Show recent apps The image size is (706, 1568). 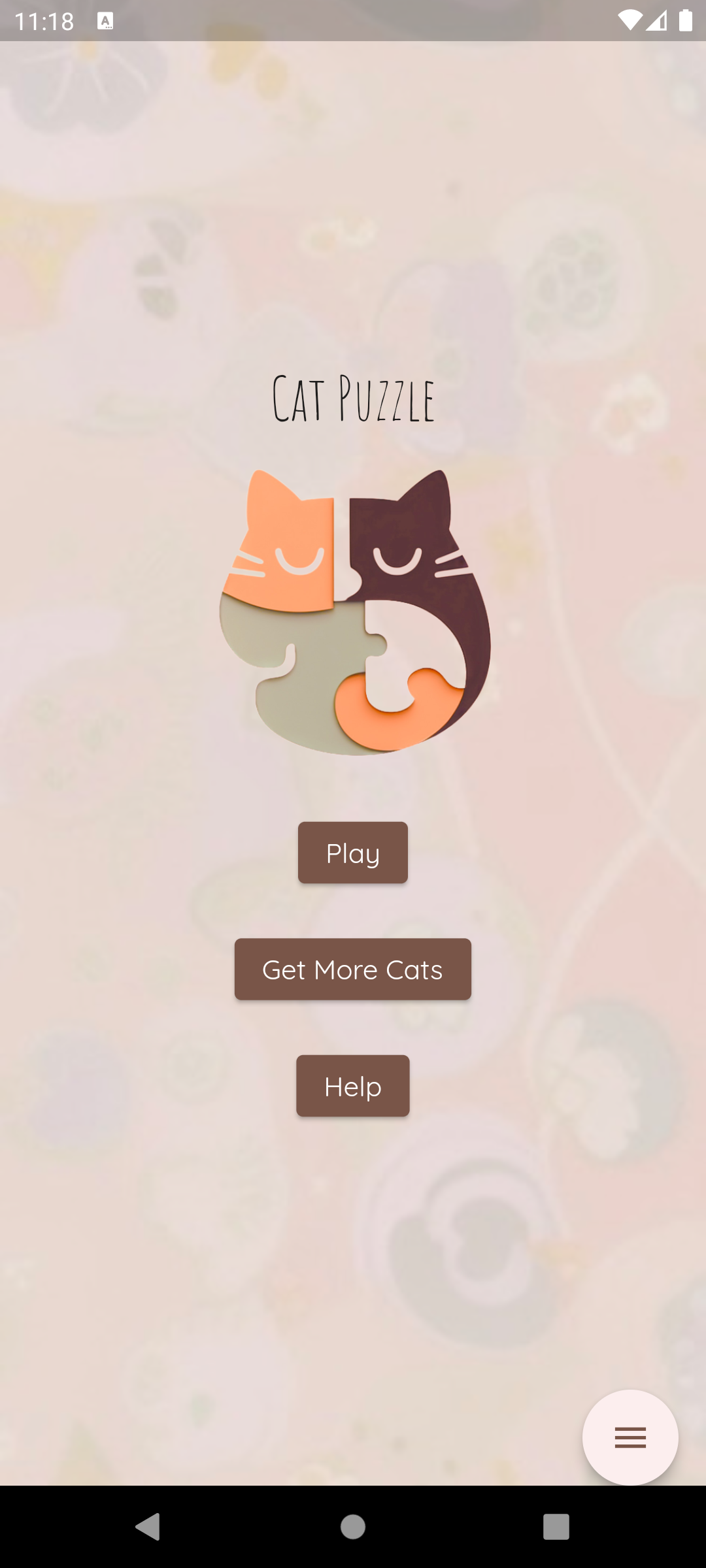(556, 1527)
